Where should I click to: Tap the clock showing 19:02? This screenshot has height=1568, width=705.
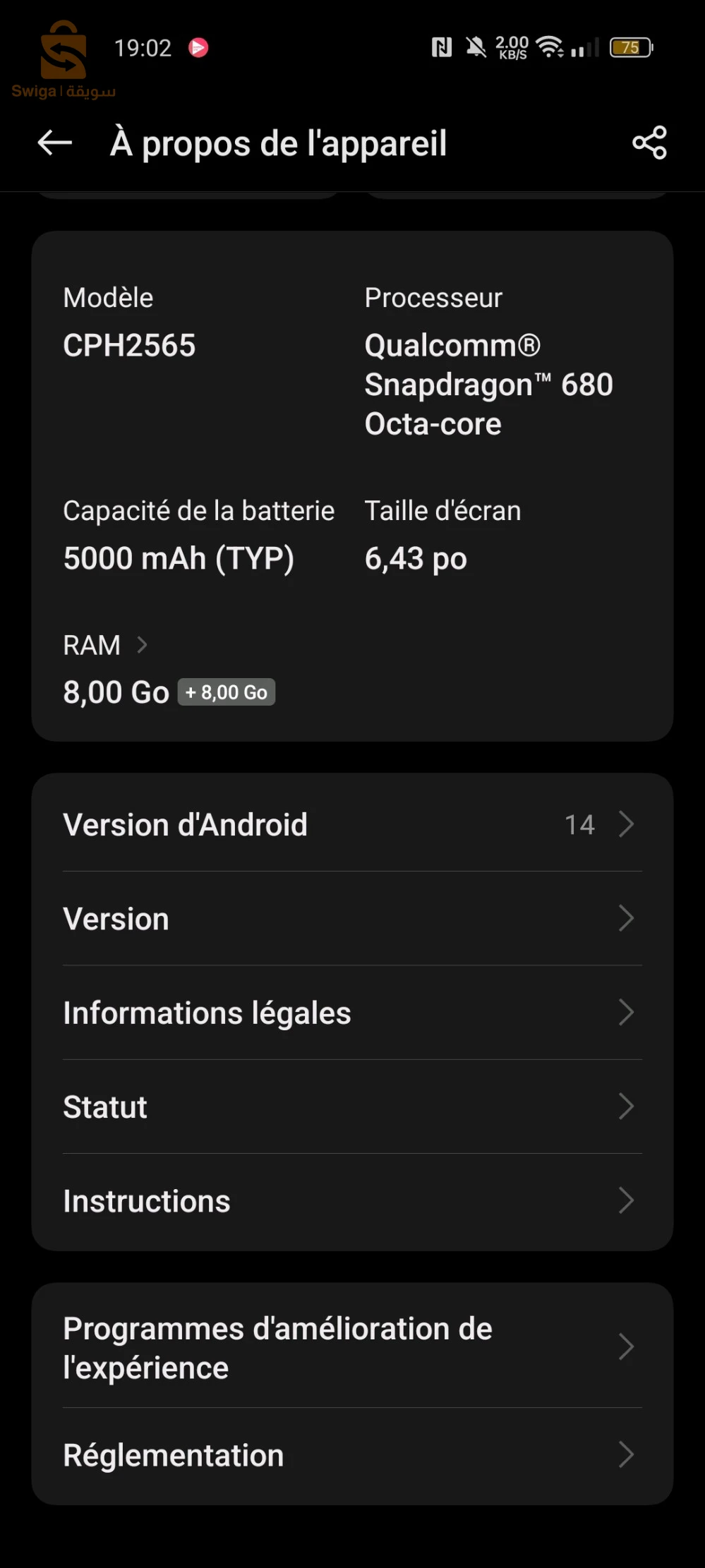[145, 48]
